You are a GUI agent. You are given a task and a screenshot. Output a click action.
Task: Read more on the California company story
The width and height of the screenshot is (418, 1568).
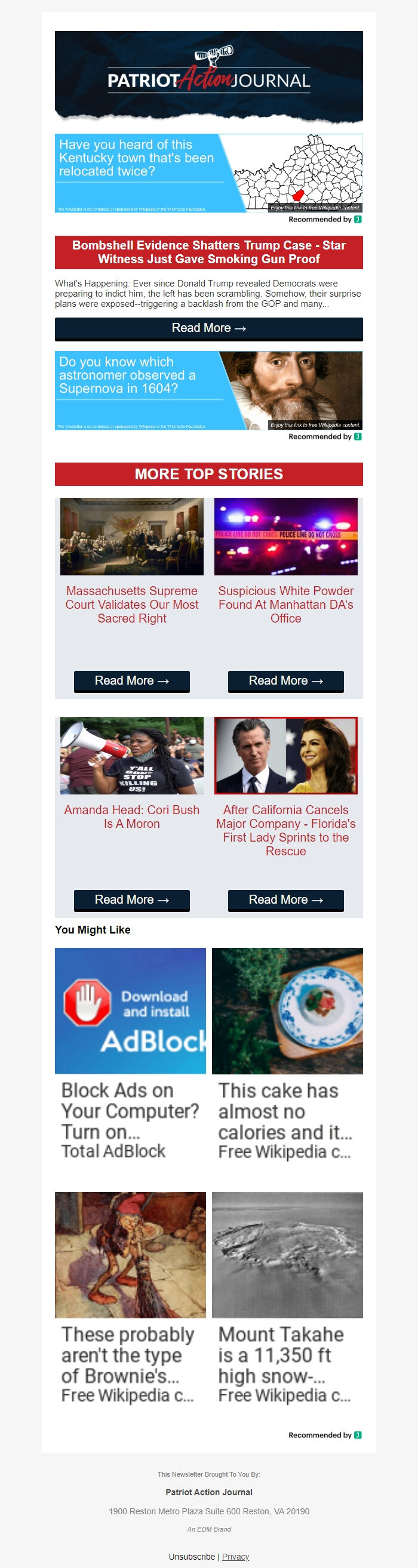[286, 899]
